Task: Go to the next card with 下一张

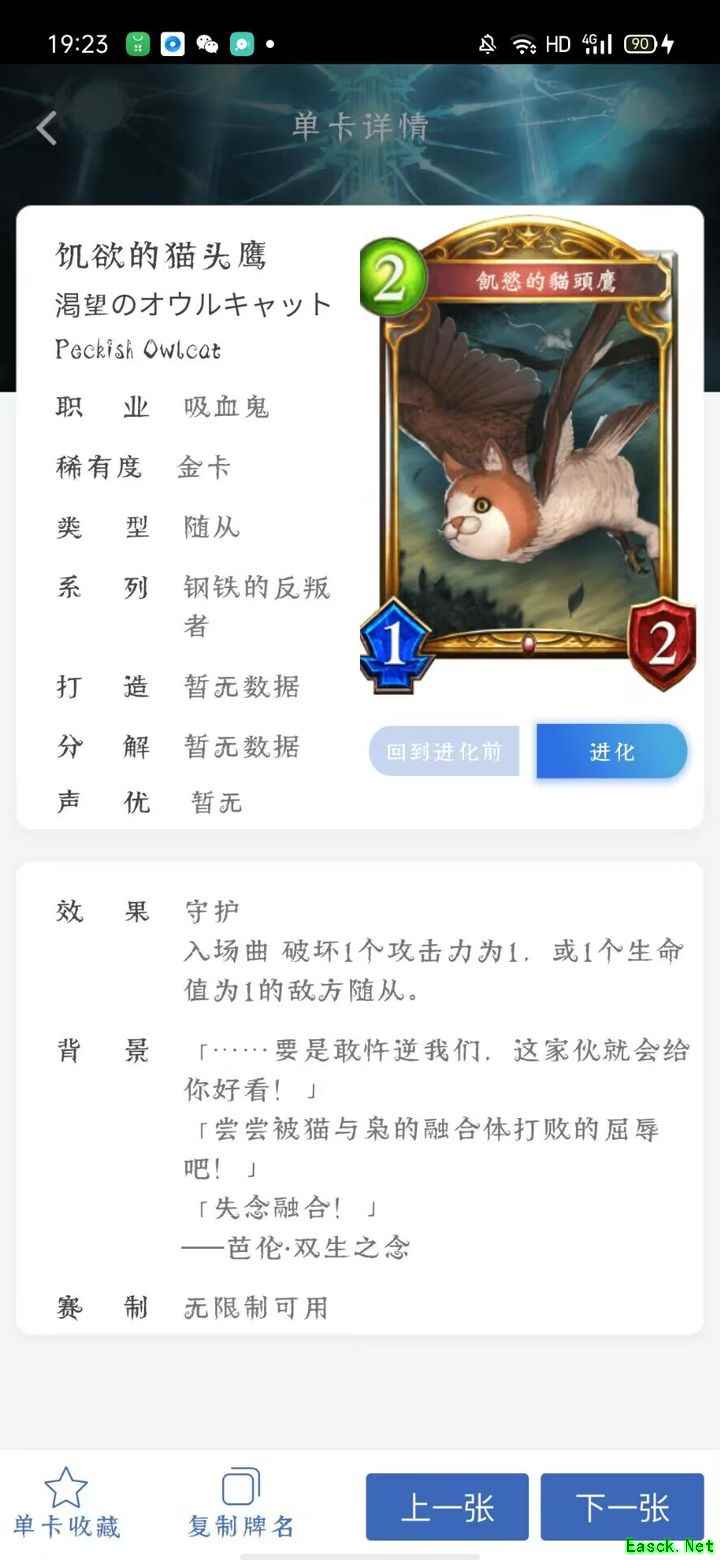Action: [x=621, y=1507]
